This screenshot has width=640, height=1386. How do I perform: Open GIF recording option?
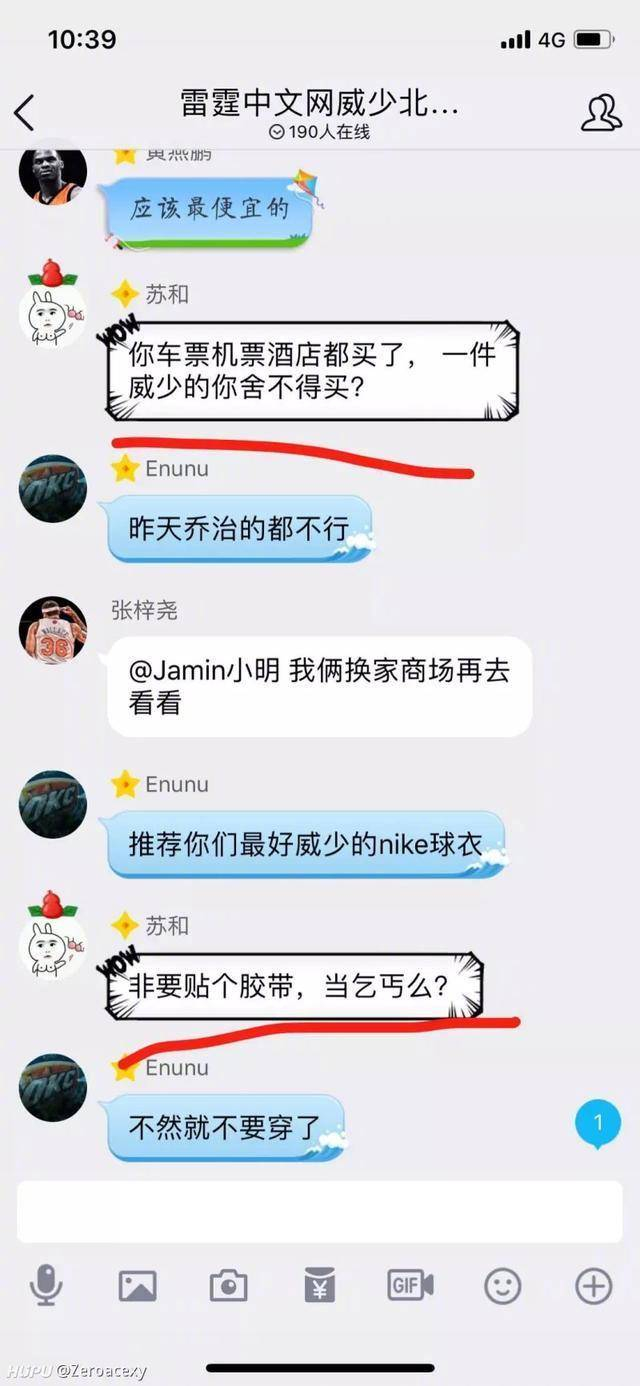click(x=410, y=1285)
